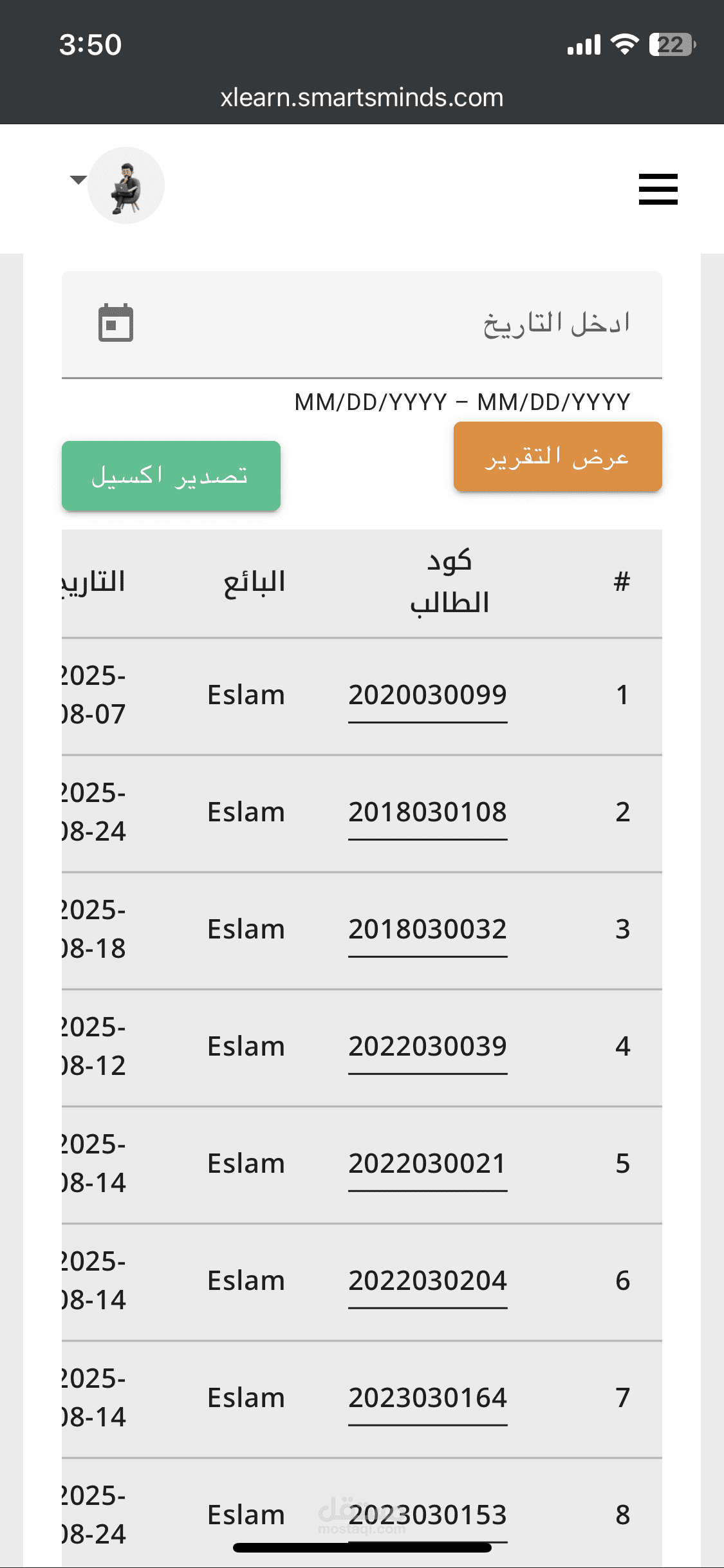The width and height of the screenshot is (724, 1568).
Task: Open the calendar date picker icon
Action: (116, 322)
